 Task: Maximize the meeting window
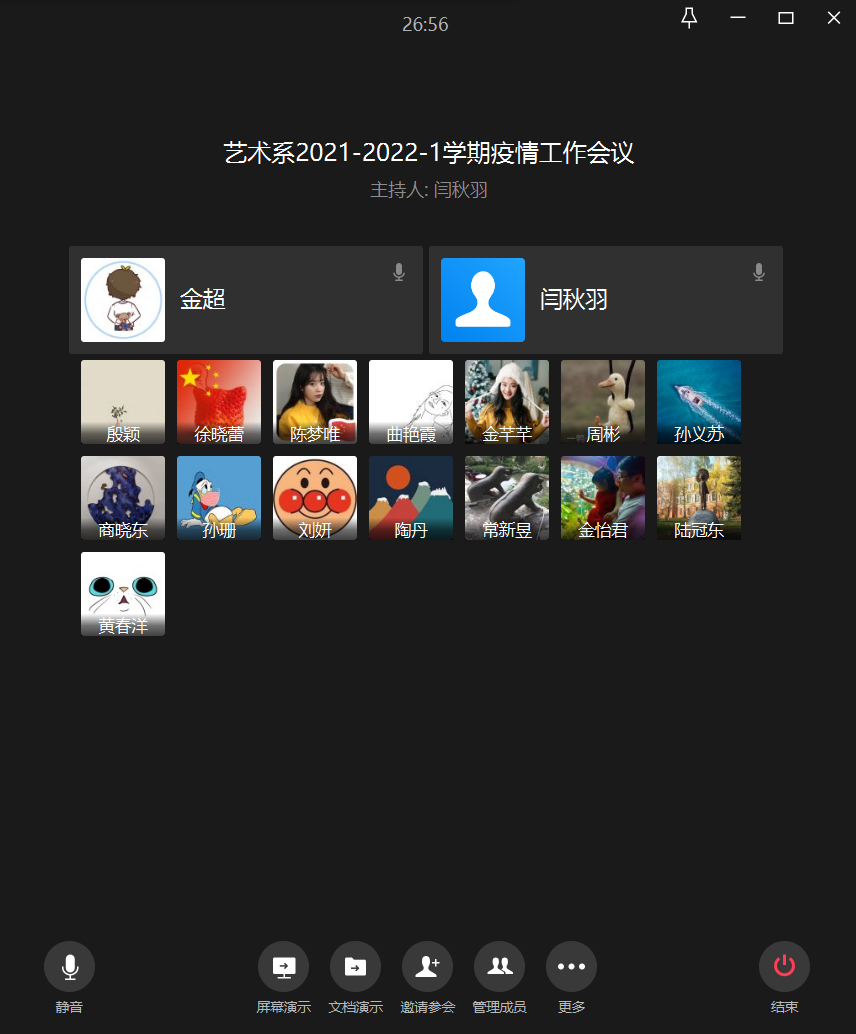pyautogui.click(x=786, y=18)
